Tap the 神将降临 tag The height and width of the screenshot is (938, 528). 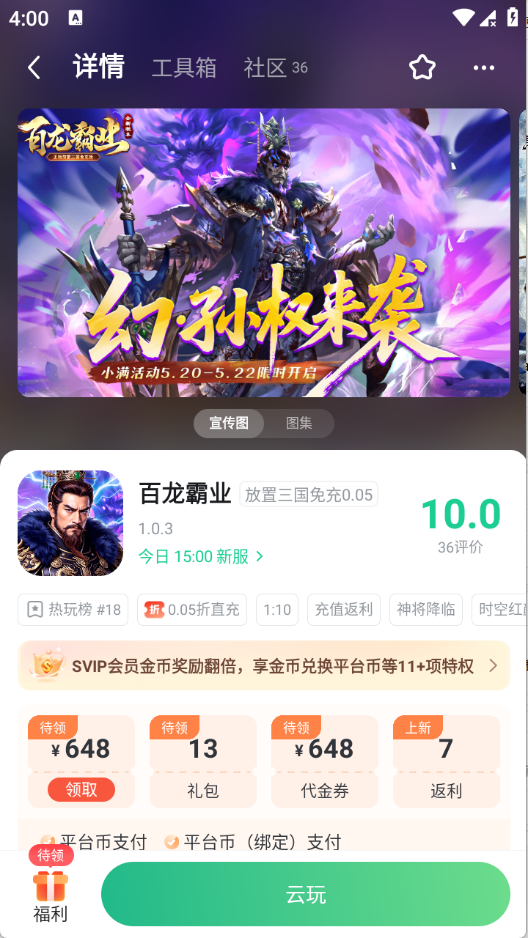tap(426, 610)
